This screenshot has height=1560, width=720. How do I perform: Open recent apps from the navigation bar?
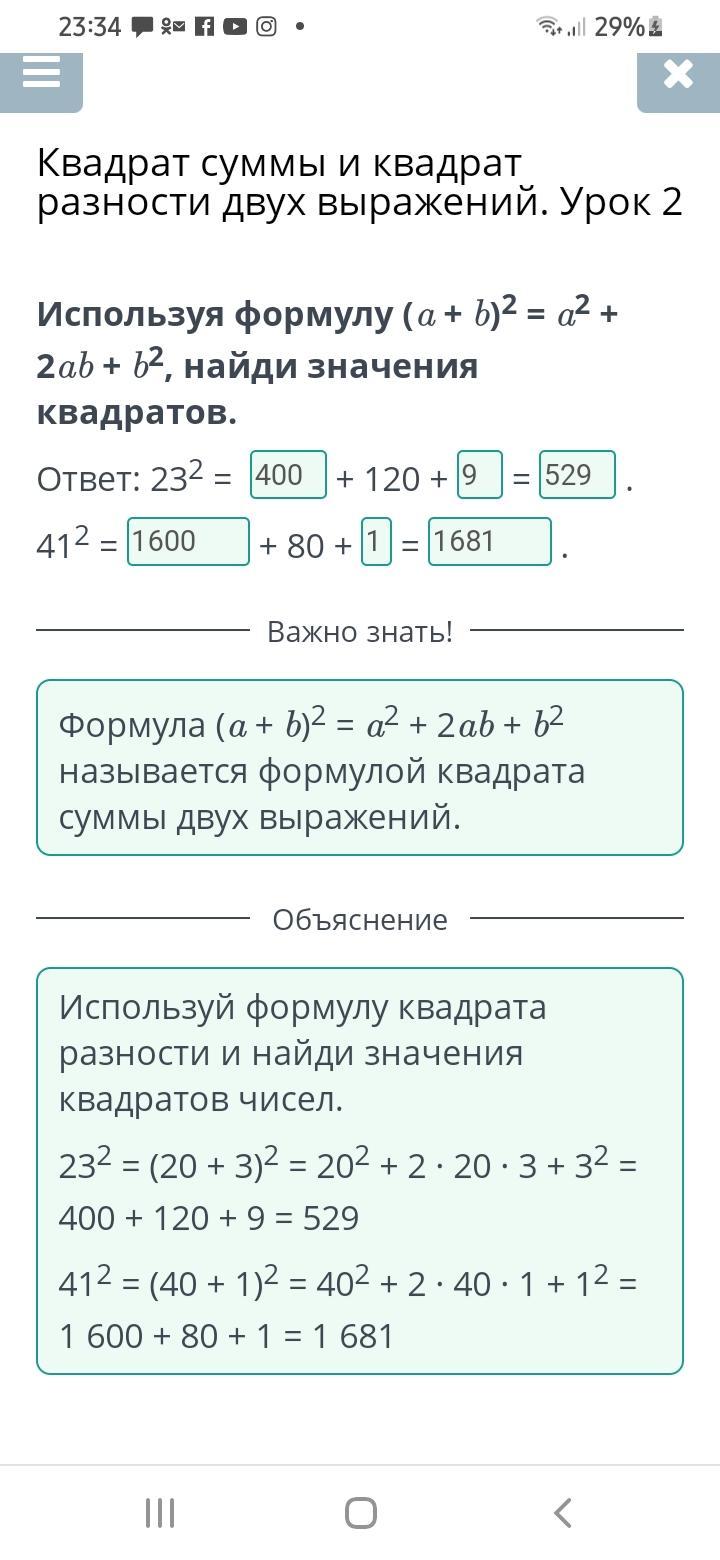coord(160,1512)
